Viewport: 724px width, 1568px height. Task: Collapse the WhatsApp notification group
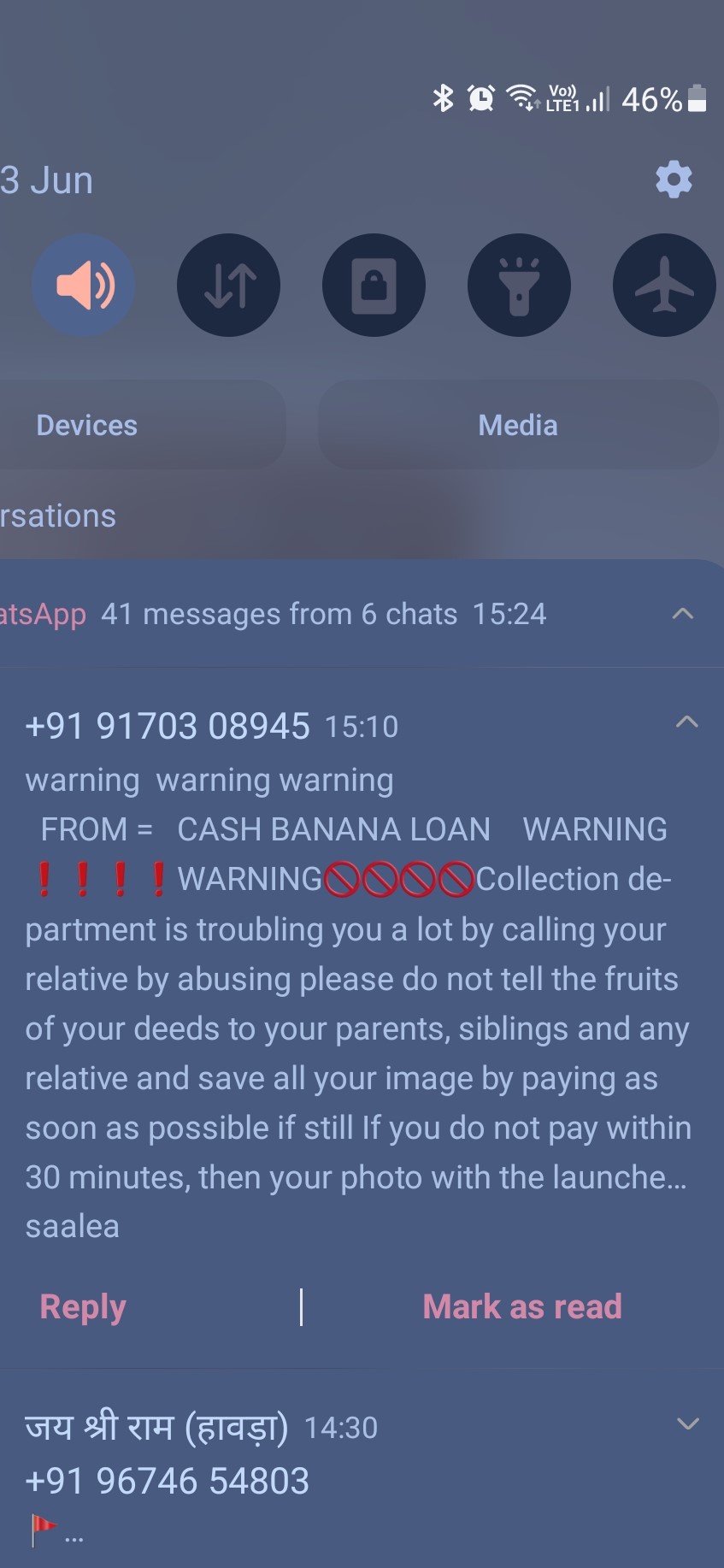click(682, 614)
